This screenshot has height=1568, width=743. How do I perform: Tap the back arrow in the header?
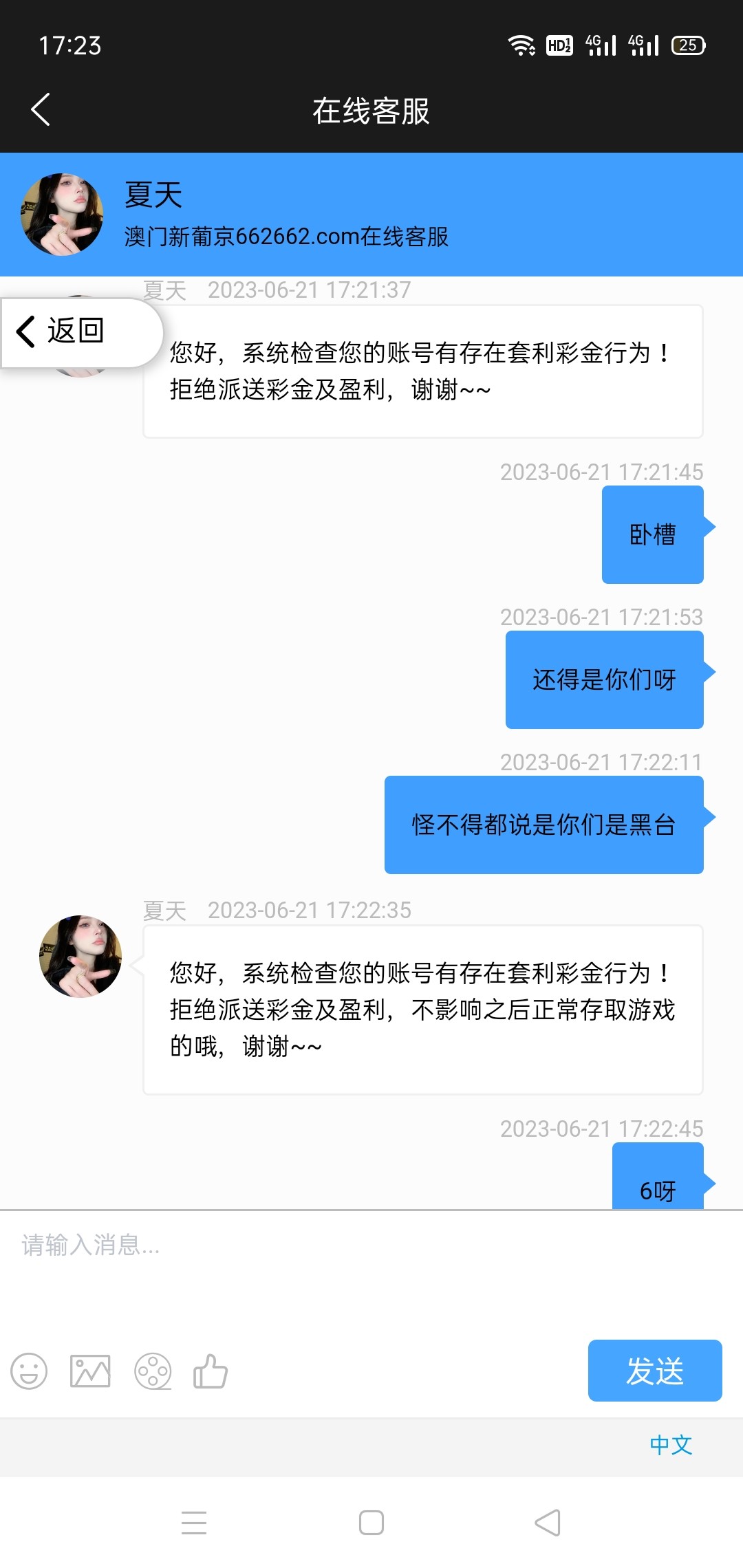coord(39,109)
